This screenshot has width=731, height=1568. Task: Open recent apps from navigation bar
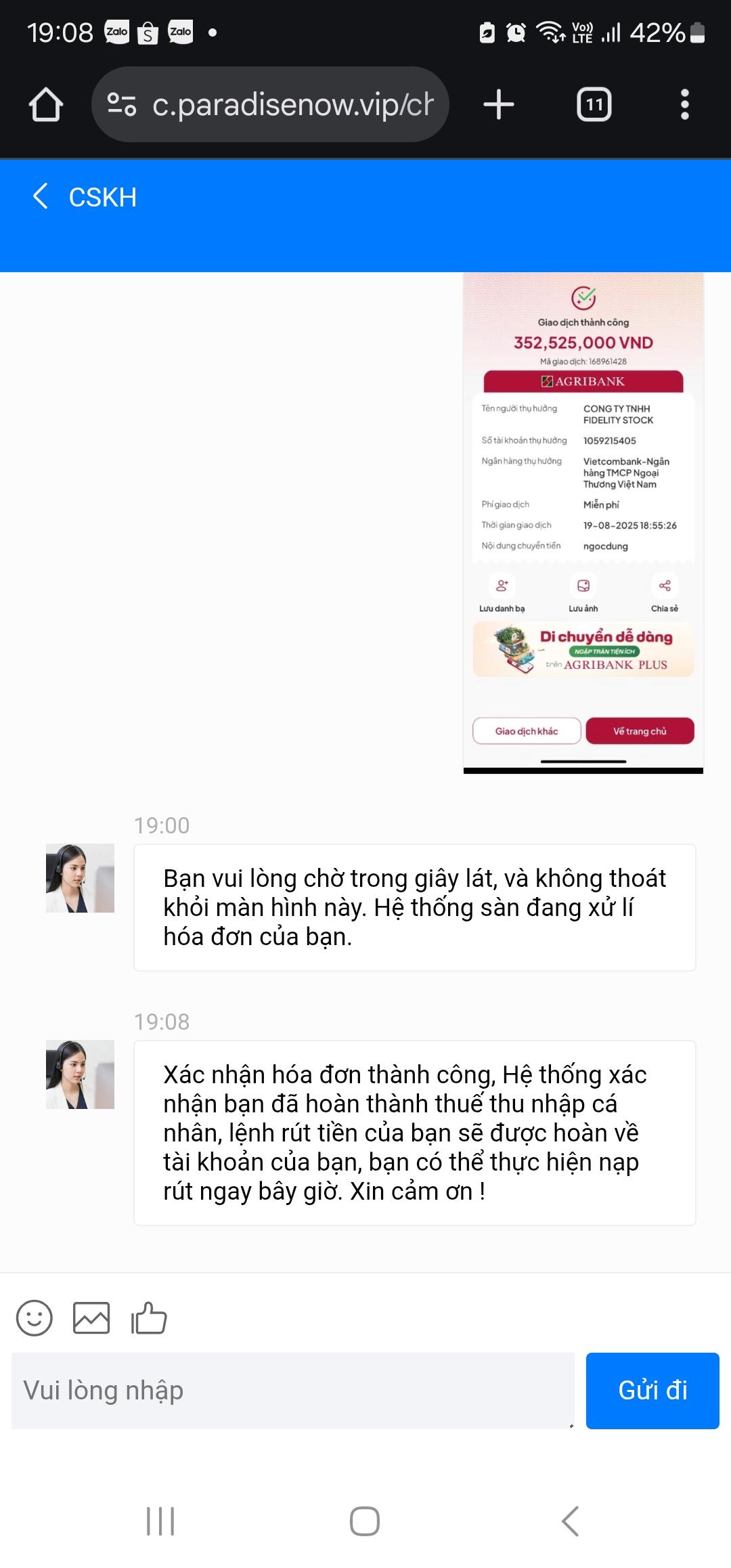[x=160, y=1521]
